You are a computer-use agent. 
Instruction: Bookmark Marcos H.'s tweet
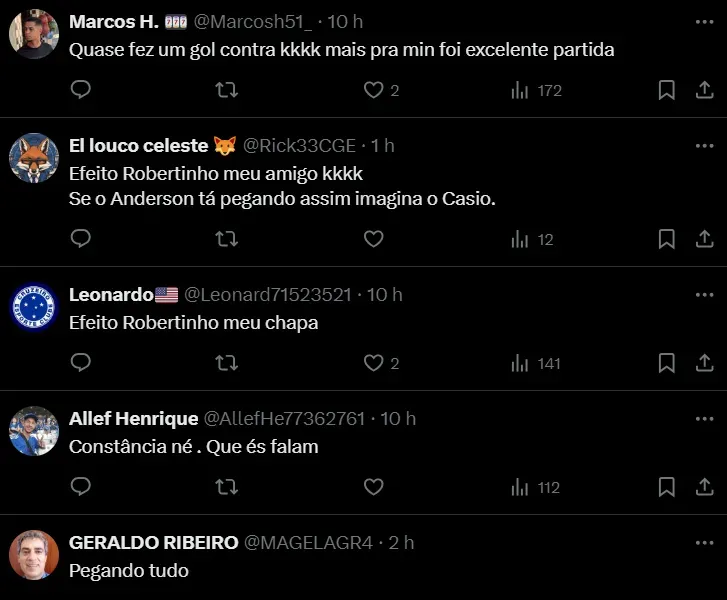pyautogui.click(x=666, y=90)
